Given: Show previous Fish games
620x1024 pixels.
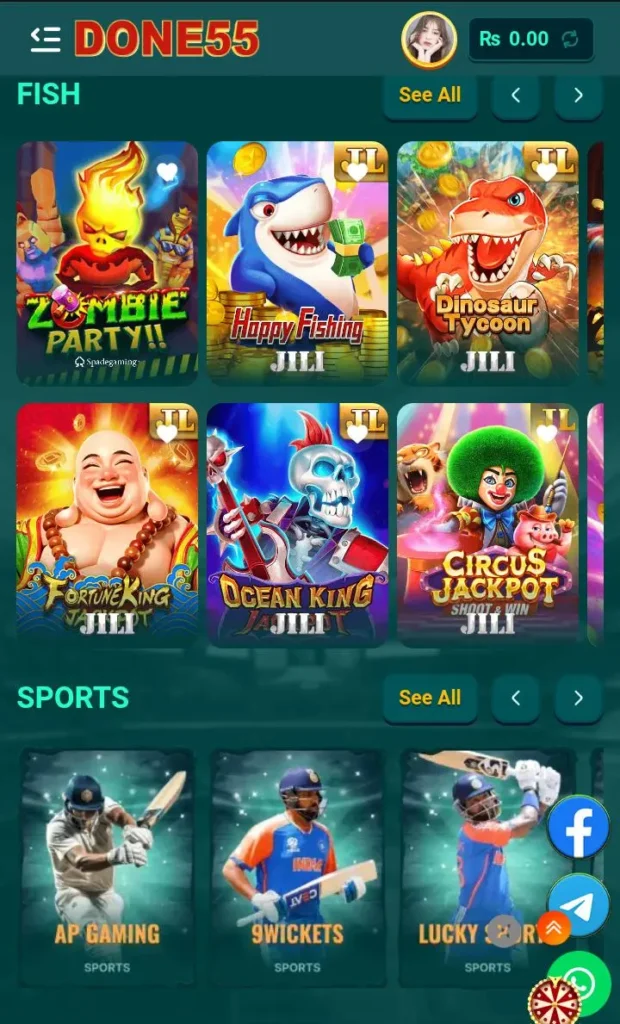Looking at the screenshot, I should (516, 96).
